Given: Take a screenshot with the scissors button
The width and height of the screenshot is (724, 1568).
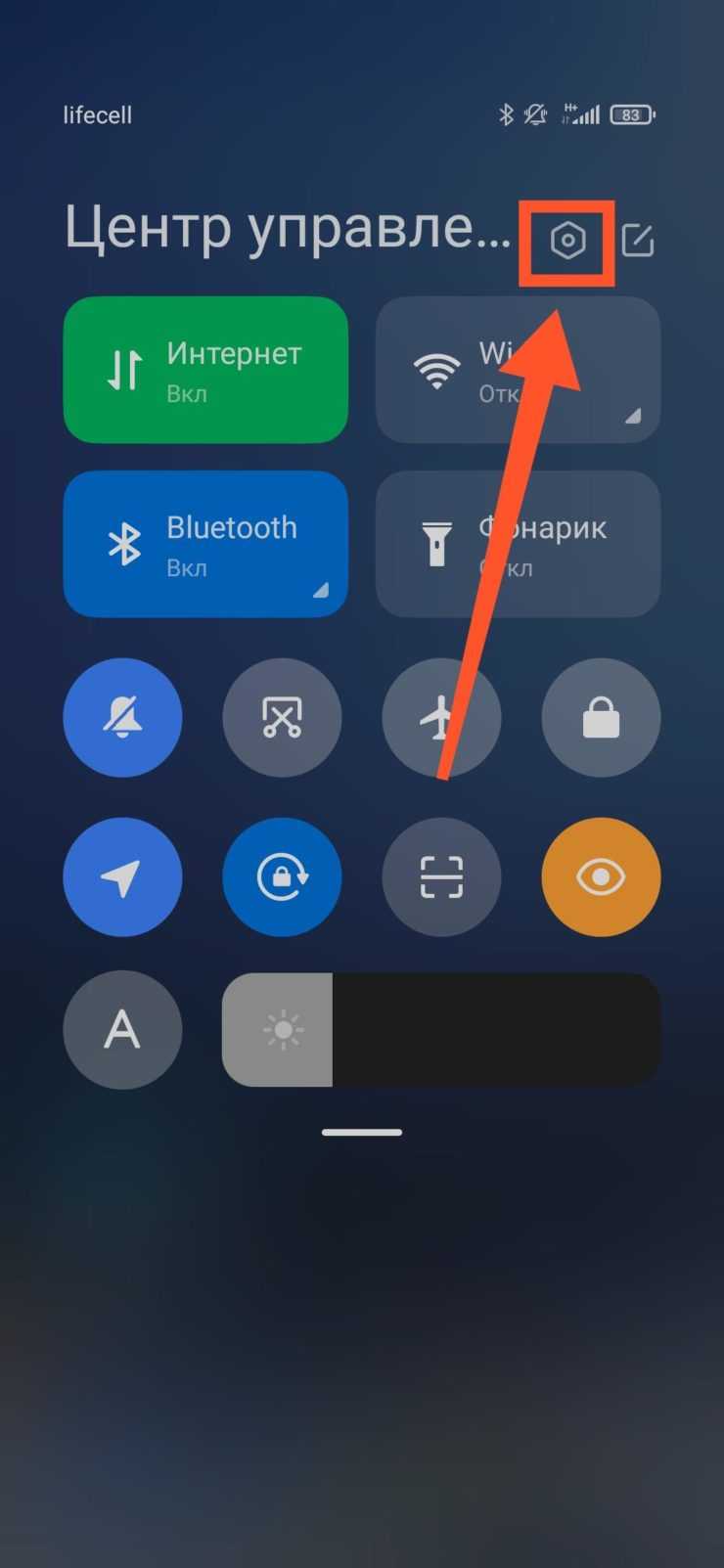Looking at the screenshot, I should click(x=282, y=718).
